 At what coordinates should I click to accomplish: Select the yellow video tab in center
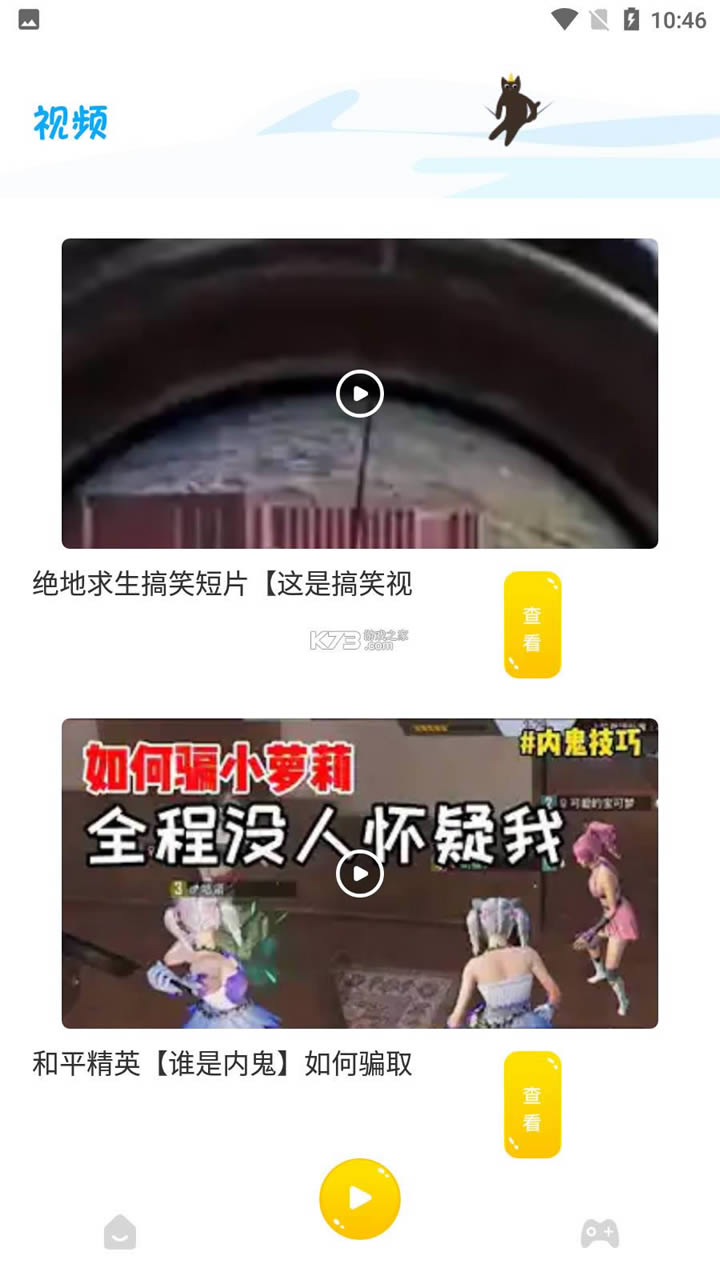360,1198
